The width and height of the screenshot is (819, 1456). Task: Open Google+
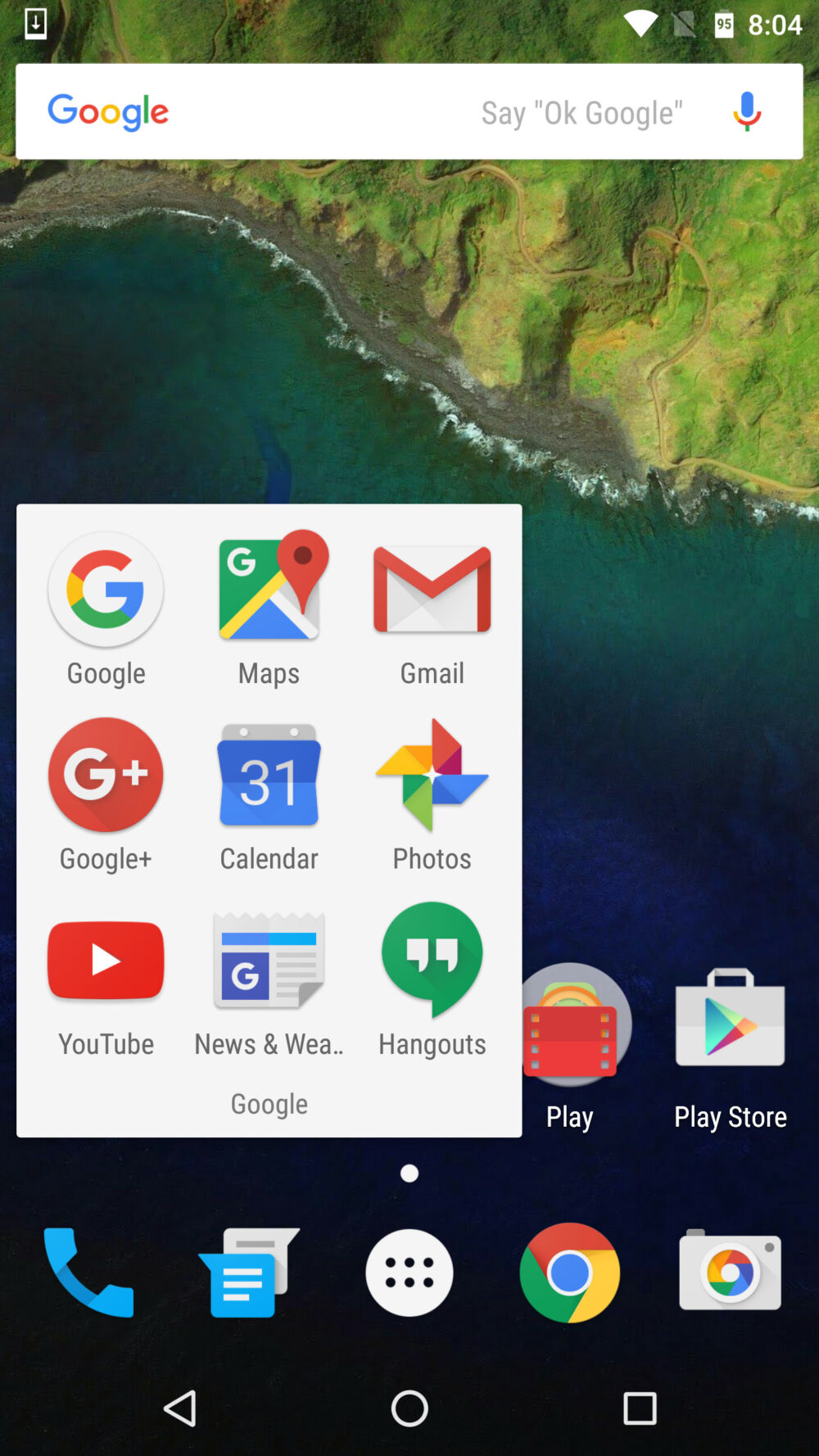(x=105, y=774)
